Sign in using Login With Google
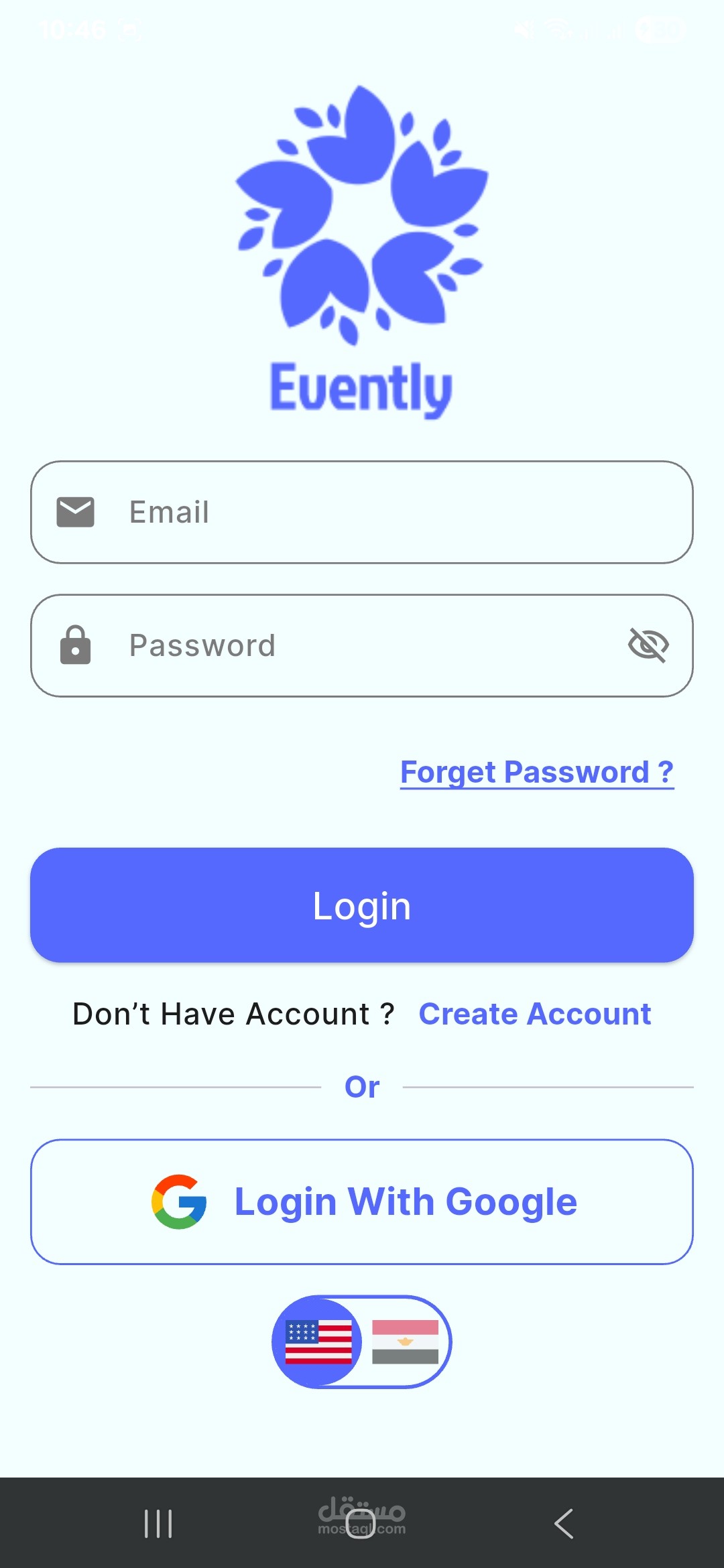 pos(362,1201)
